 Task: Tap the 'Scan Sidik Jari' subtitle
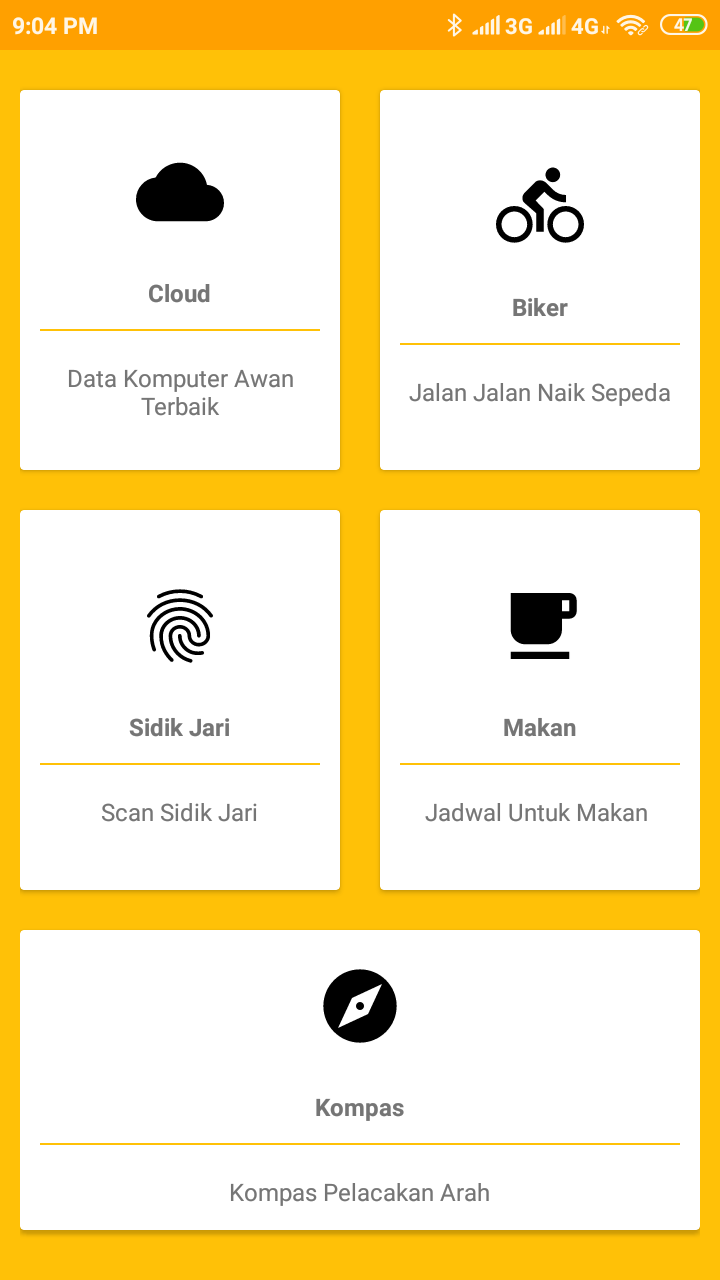(180, 812)
